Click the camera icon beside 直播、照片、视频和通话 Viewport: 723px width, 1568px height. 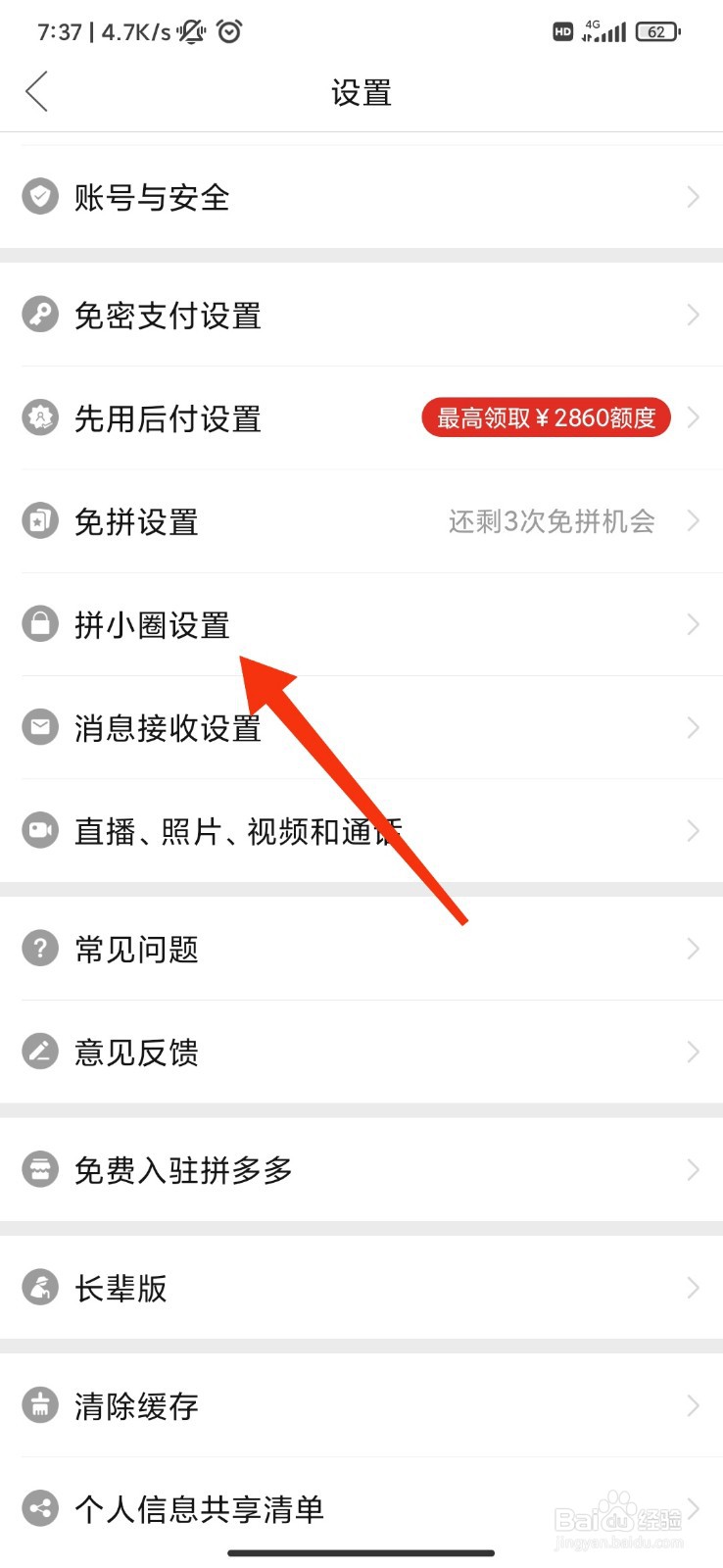(39, 830)
